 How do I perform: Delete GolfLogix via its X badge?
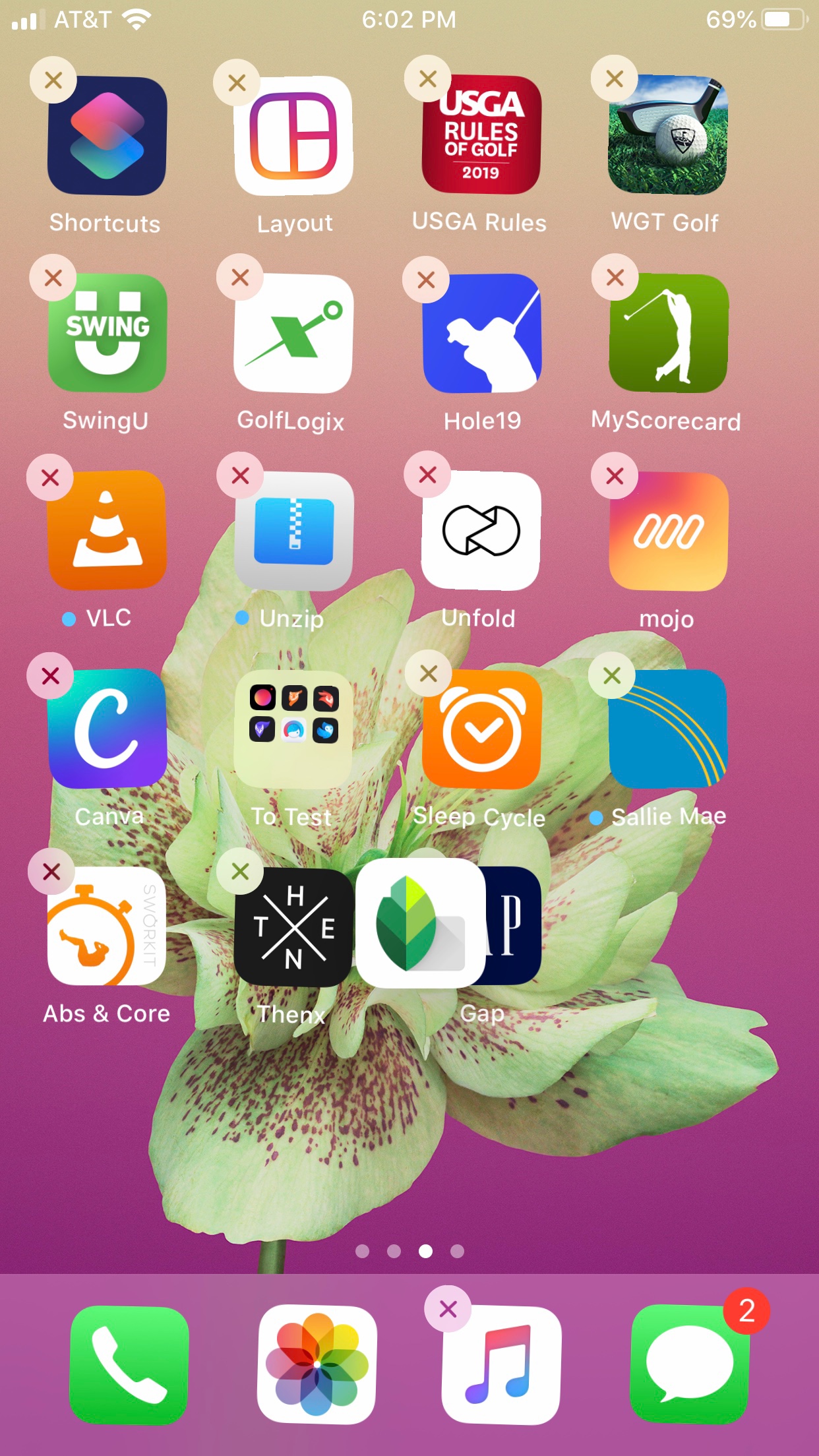click(240, 278)
